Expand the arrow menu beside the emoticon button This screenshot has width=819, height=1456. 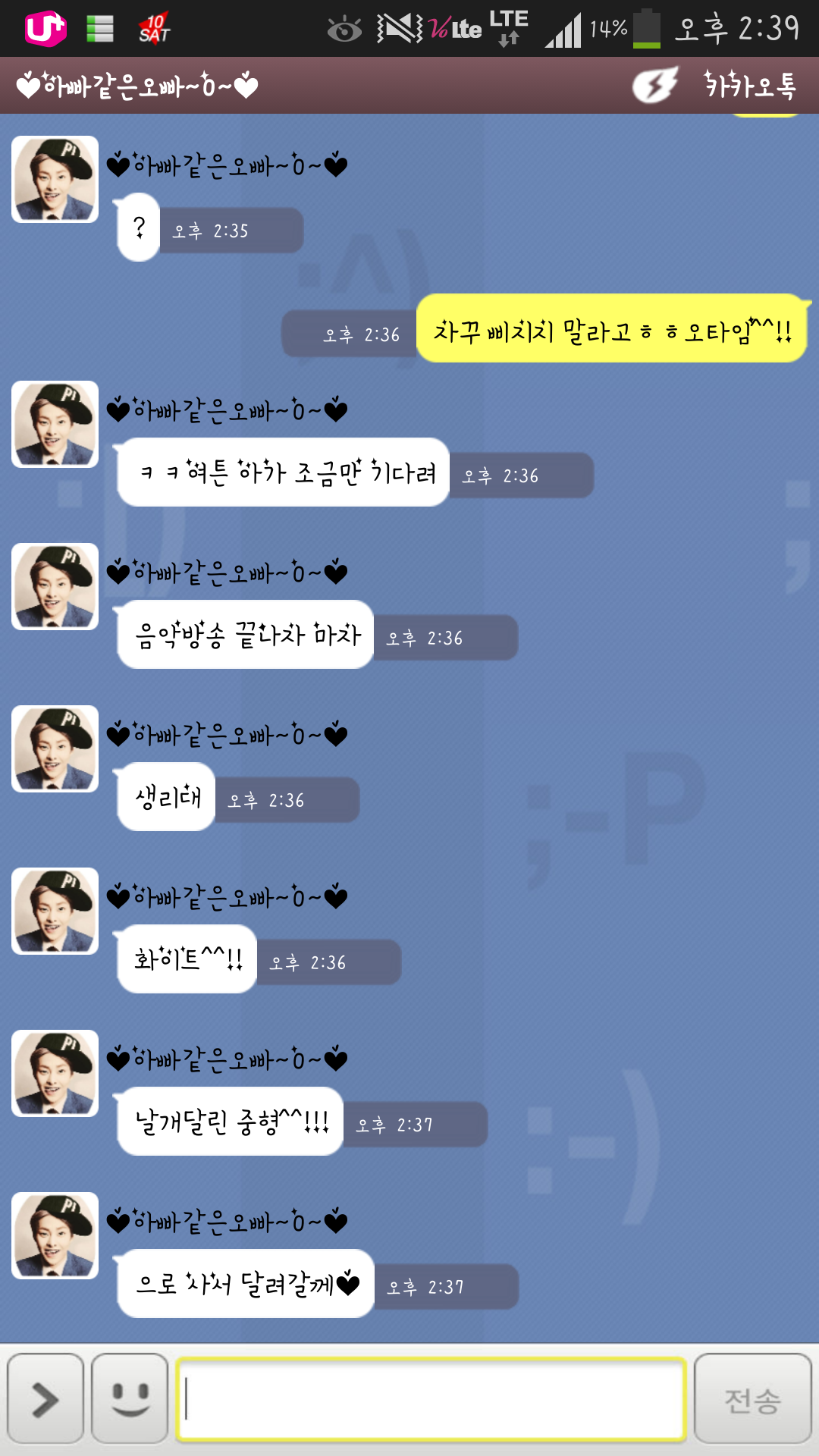tap(45, 1399)
